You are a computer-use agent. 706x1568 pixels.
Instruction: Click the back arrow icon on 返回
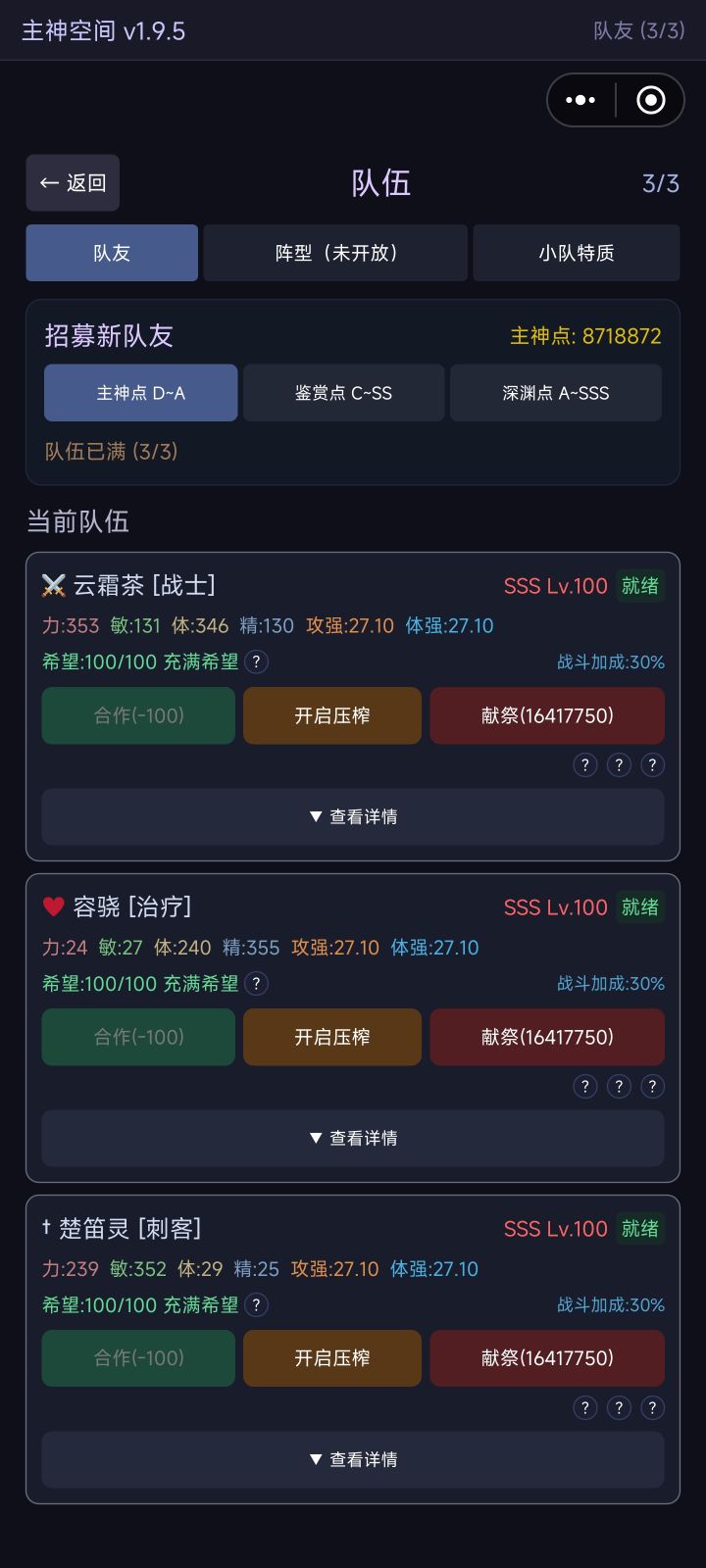[48, 182]
